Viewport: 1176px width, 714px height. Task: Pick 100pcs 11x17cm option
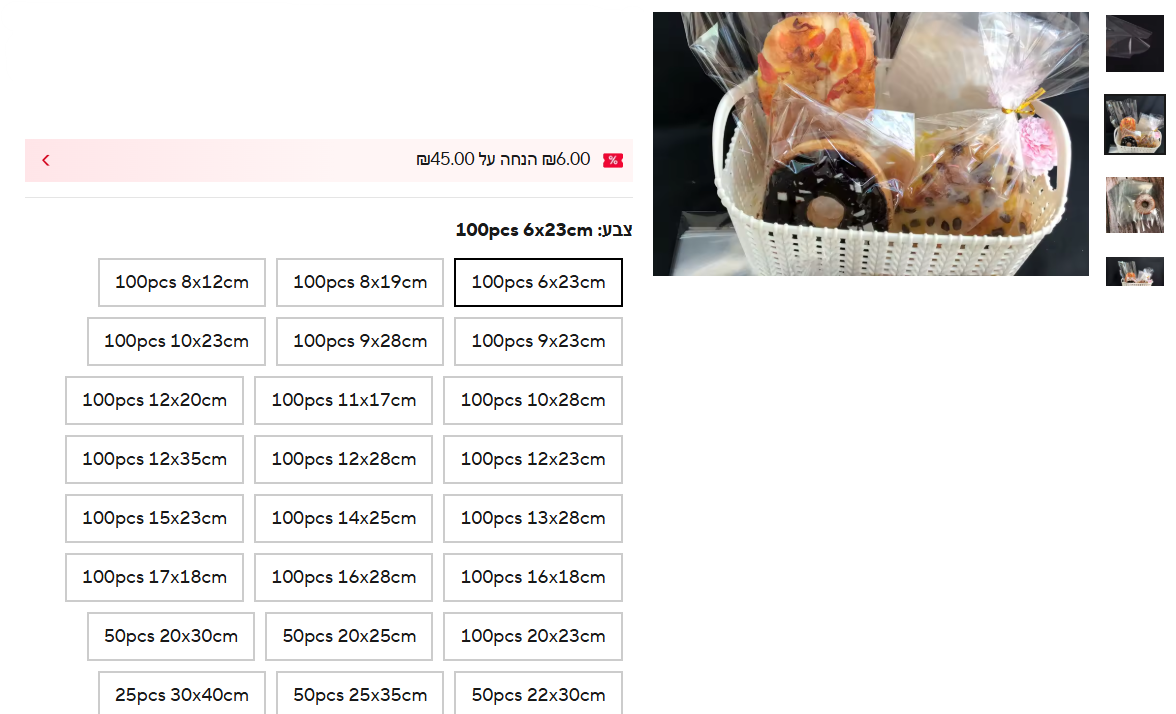(343, 400)
